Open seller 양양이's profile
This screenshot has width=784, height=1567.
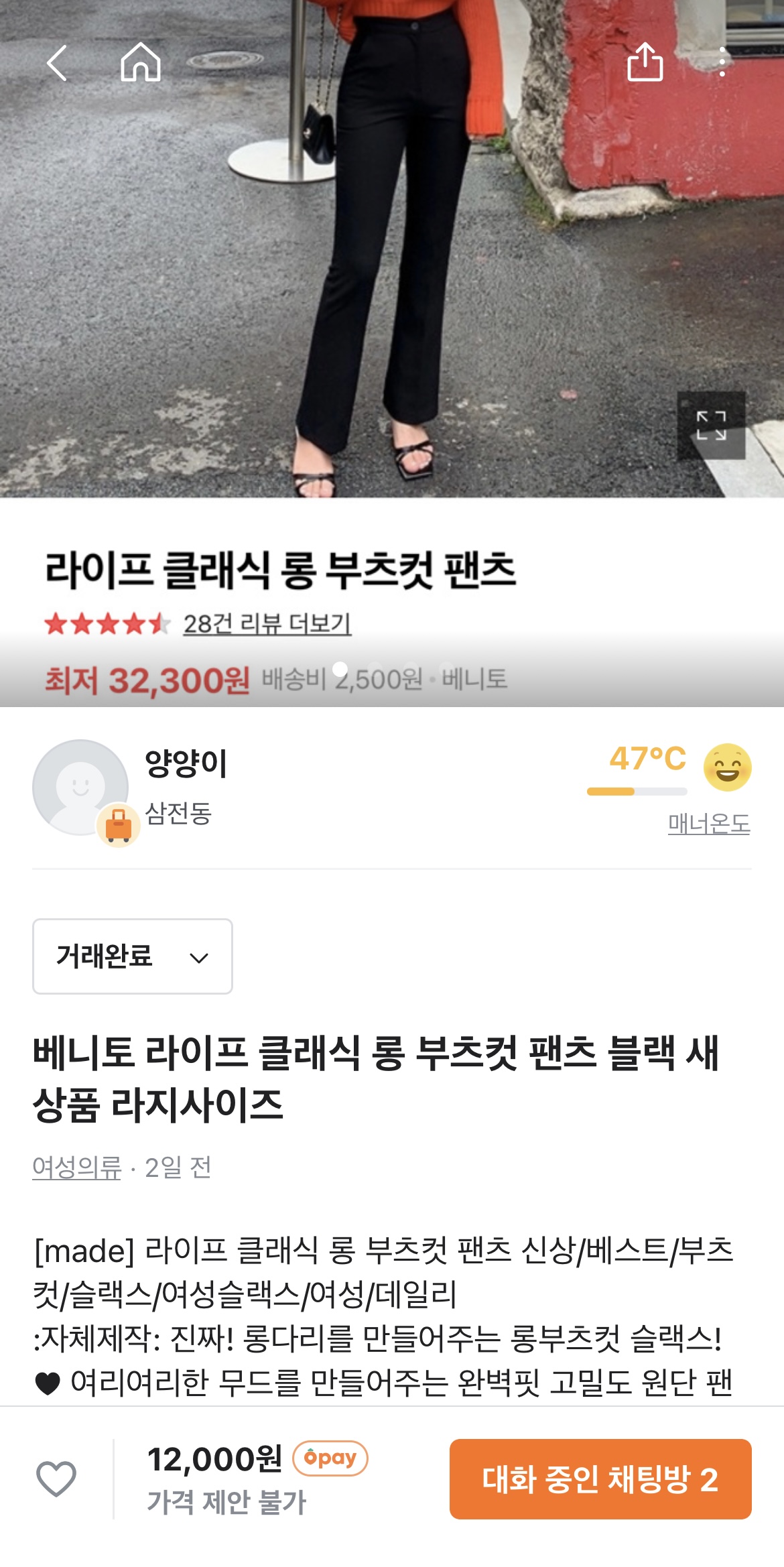[186, 763]
